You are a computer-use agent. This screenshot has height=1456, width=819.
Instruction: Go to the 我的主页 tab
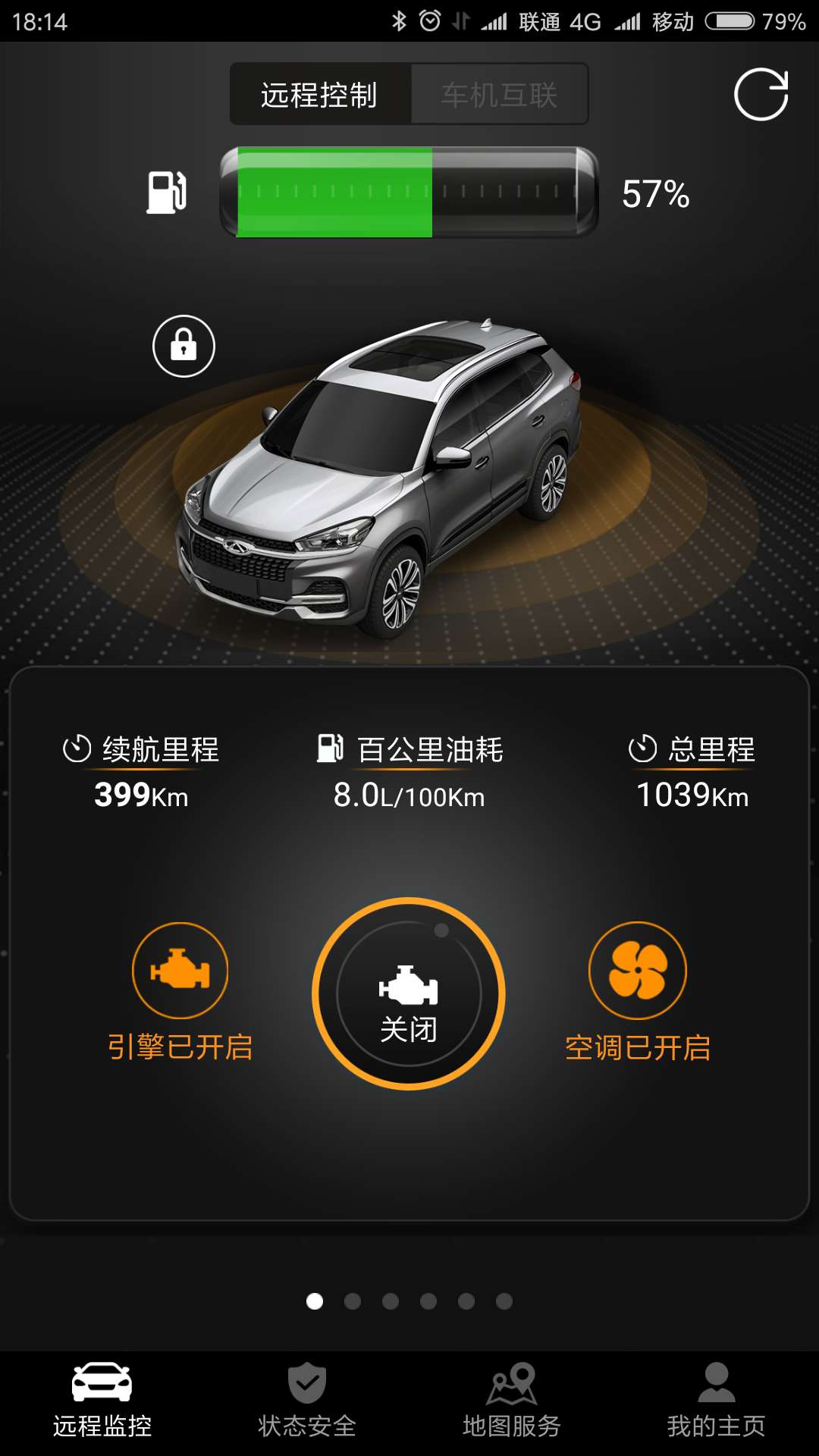[716, 1401]
